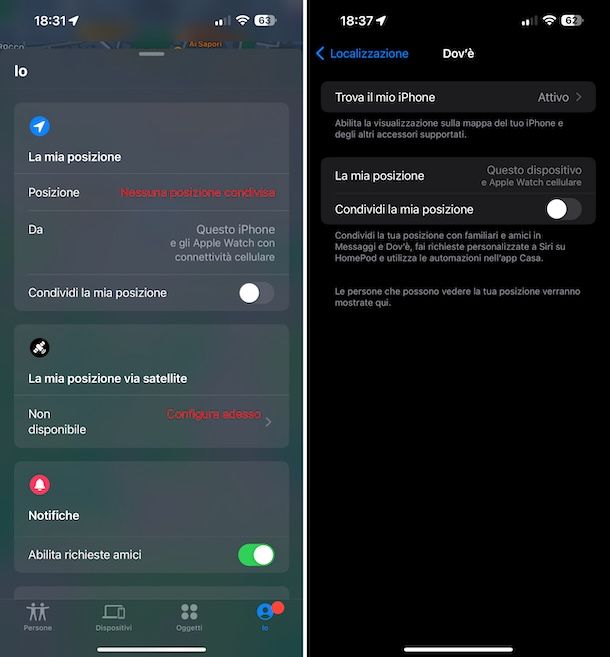Disable Abilita richieste amici switch
610x657 pixels.
tap(255, 555)
